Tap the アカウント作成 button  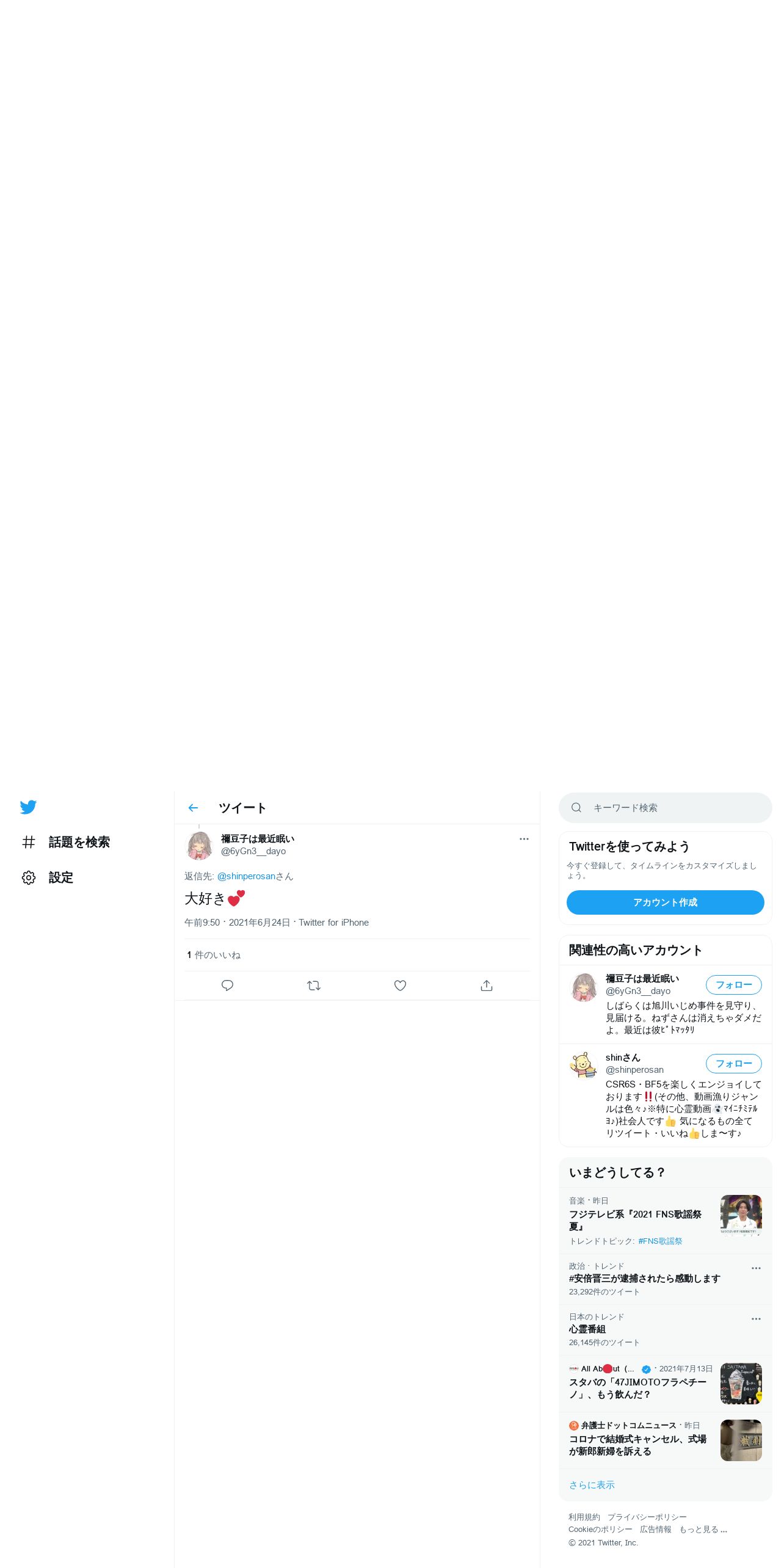[x=665, y=902]
